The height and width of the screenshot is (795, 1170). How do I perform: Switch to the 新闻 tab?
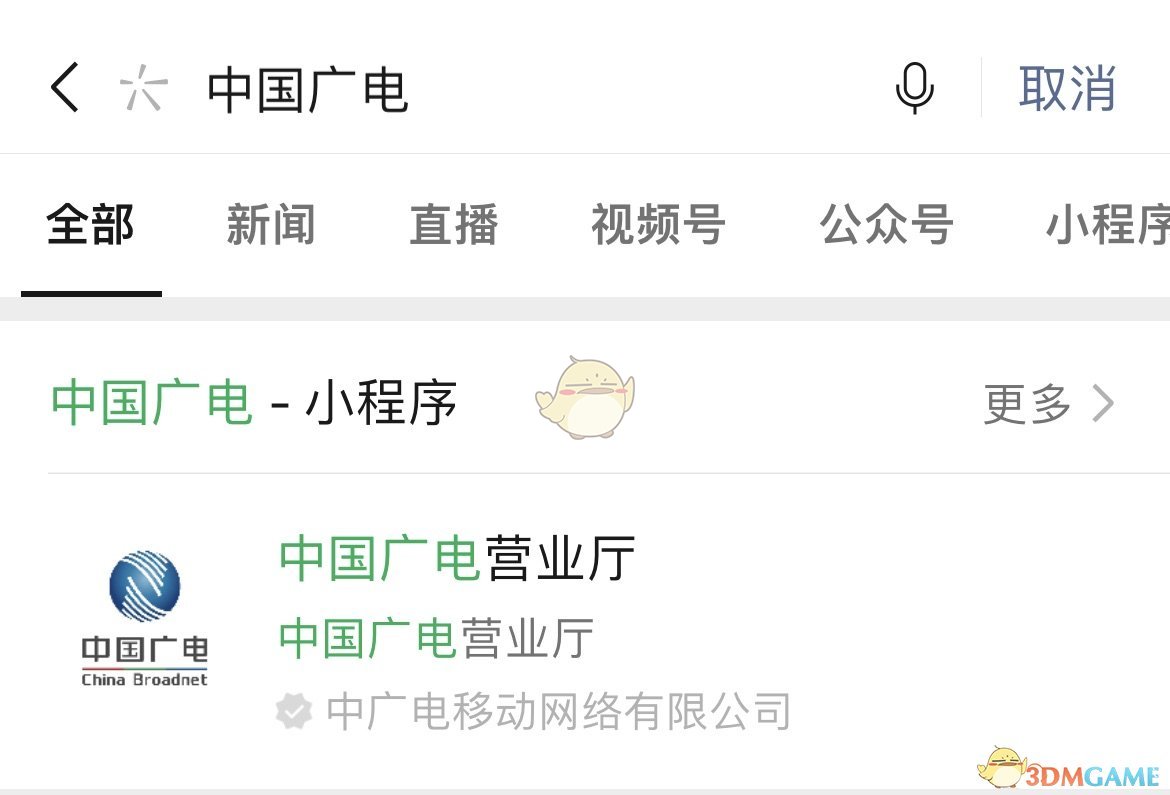click(x=270, y=225)
